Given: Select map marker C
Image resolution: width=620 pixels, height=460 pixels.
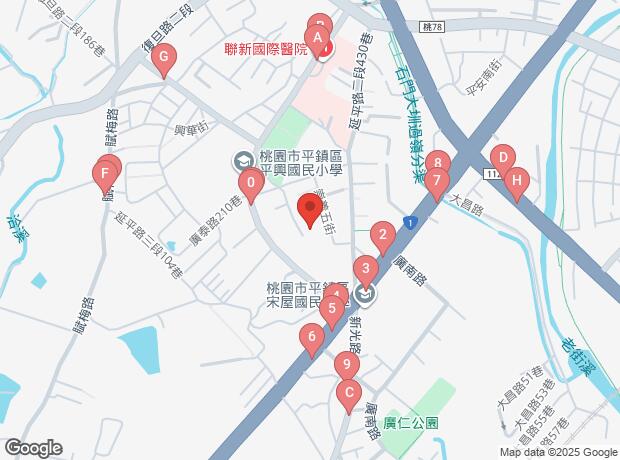Looking at the screenshot, I should pos(348,393).
